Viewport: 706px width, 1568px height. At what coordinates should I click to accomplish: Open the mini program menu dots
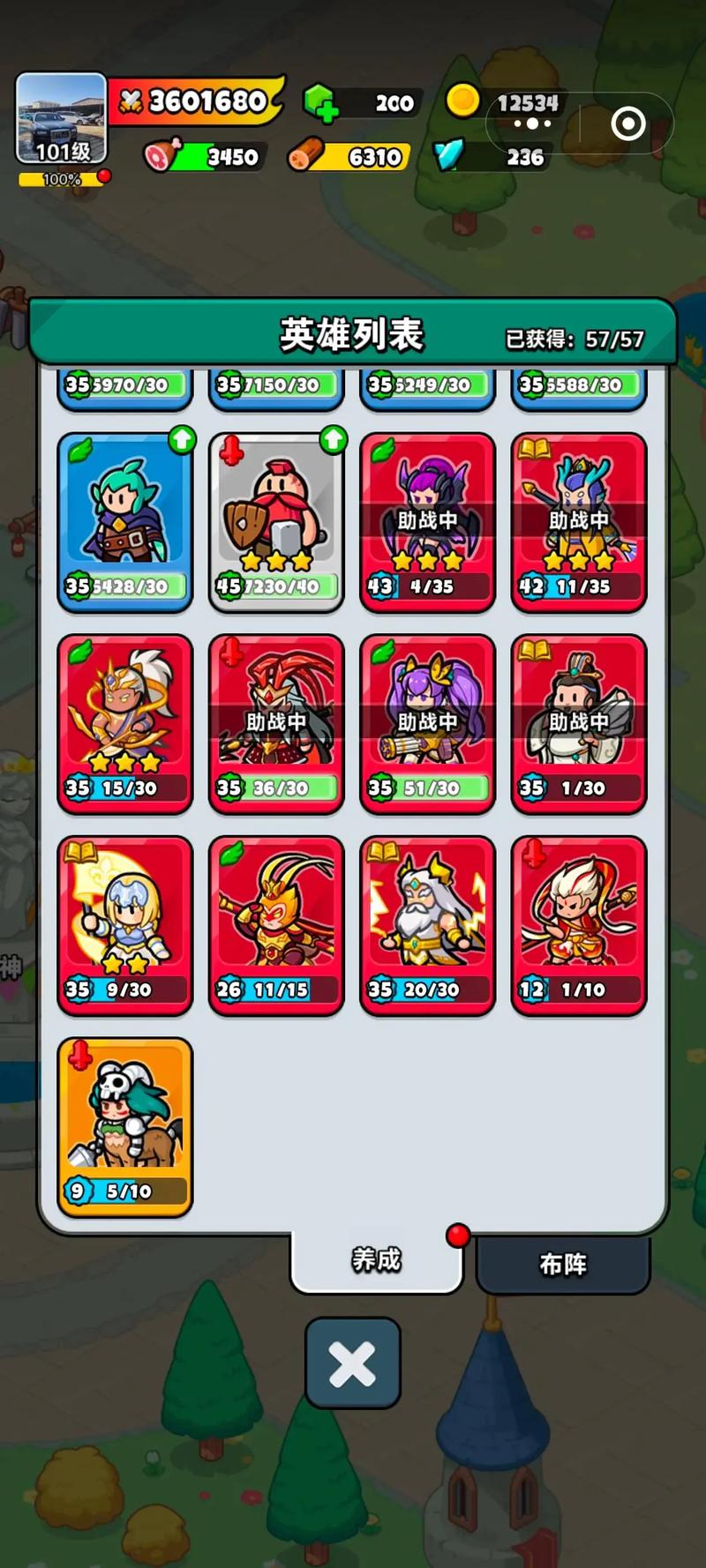coord(532,124)
